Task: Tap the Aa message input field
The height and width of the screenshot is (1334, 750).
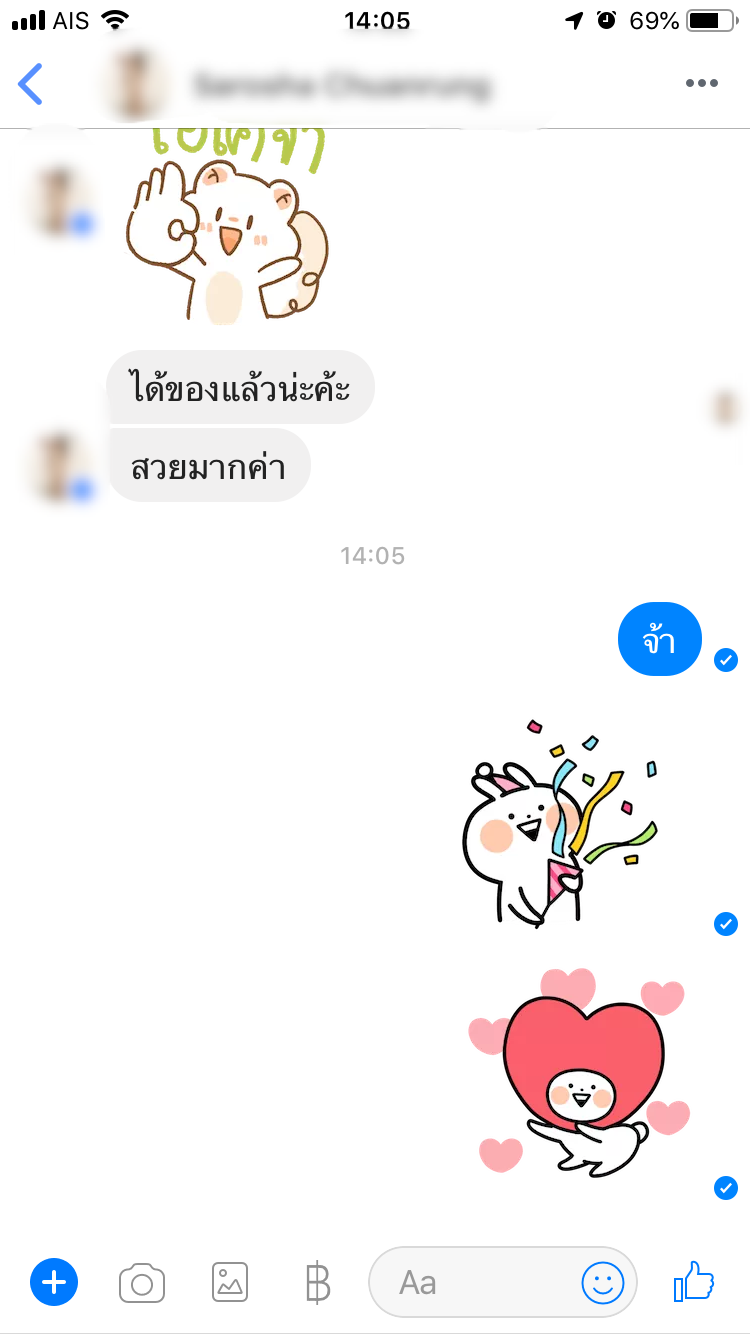Action: [470, 1282]
